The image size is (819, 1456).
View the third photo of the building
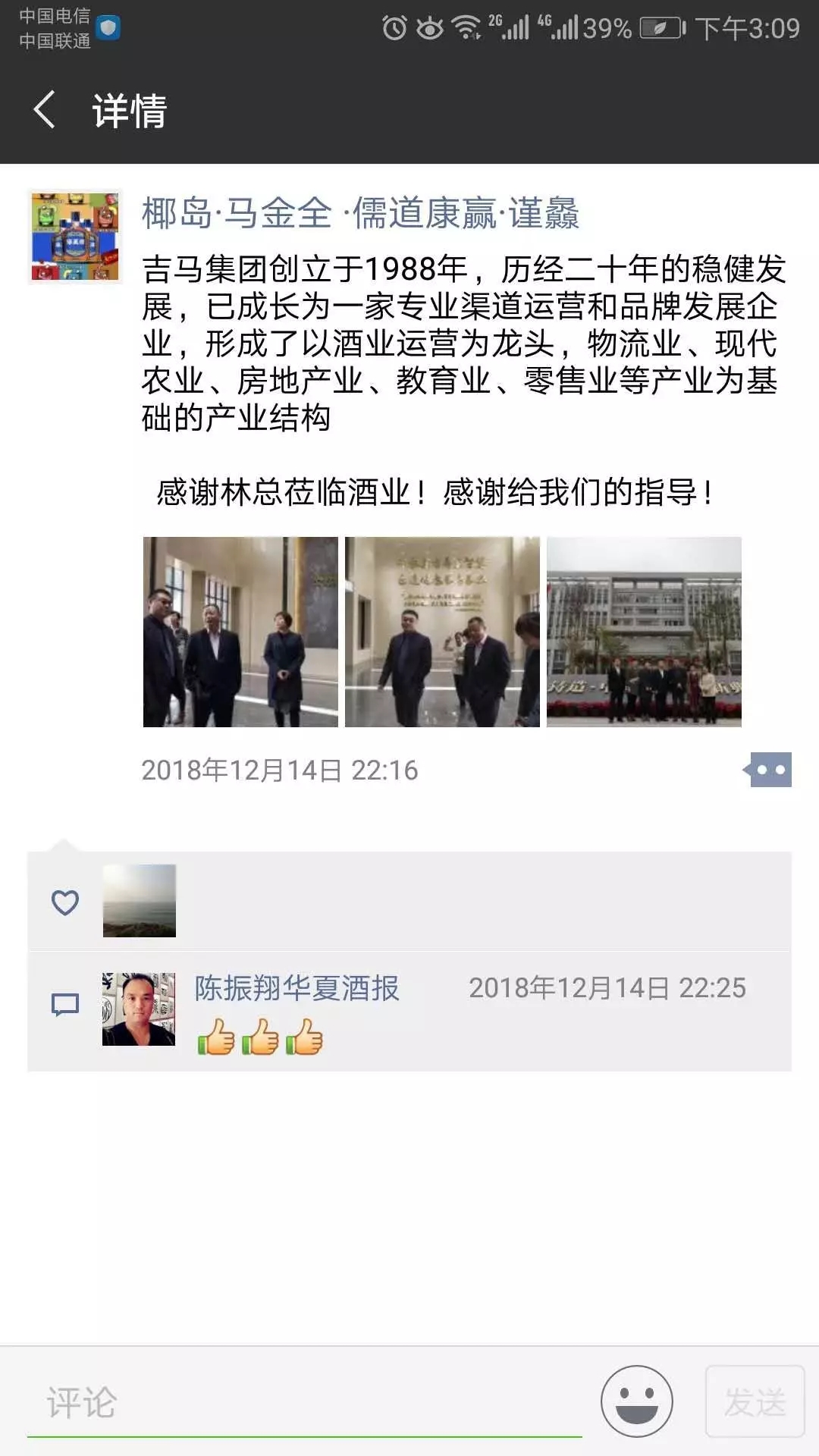(x=644, y=632)
